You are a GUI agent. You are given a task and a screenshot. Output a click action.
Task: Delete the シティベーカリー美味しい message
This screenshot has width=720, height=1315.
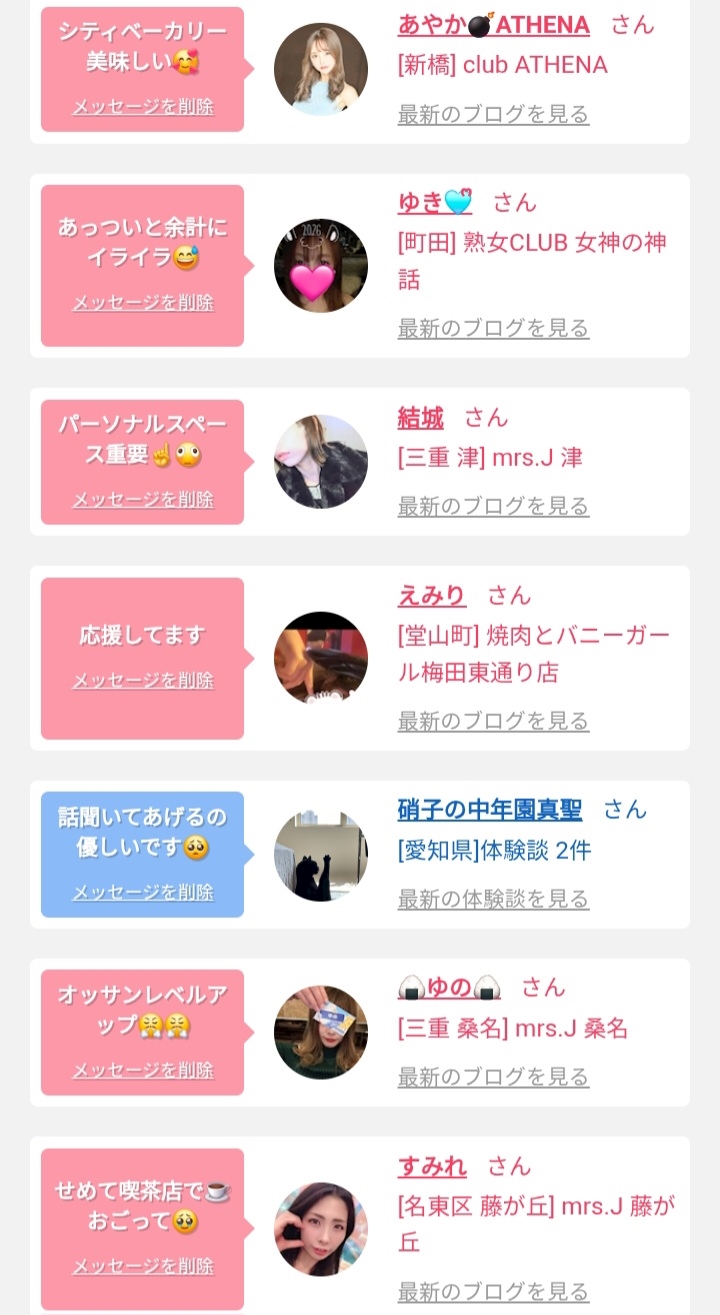(143, 107)
